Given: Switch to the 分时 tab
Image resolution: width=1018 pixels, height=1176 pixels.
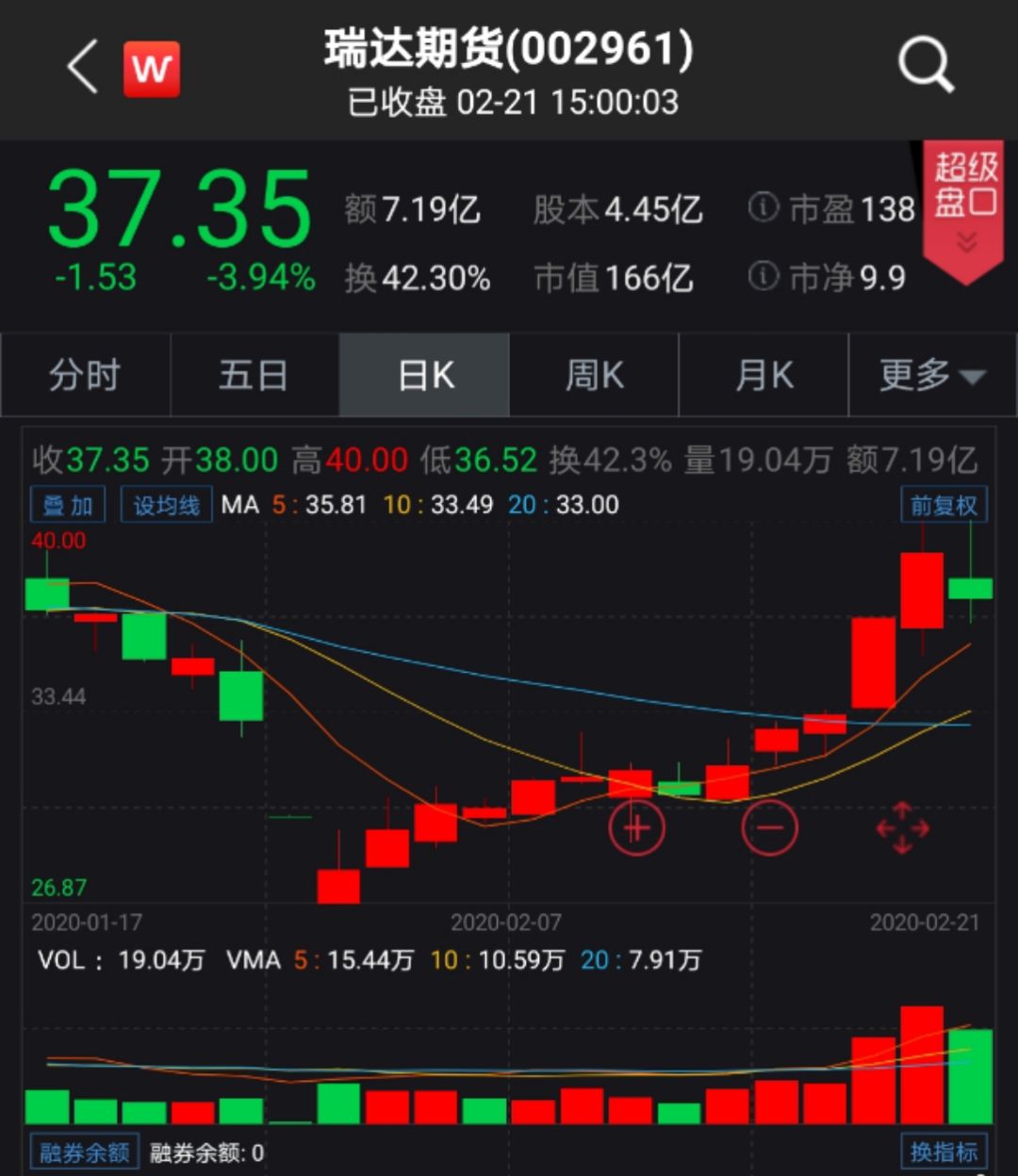Looking at the screenshot, I should pyautogui.click(x=85, y=375).
